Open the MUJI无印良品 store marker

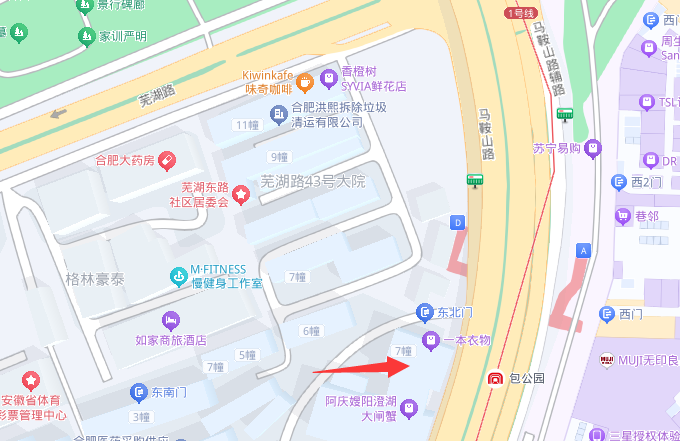point(606,359)
